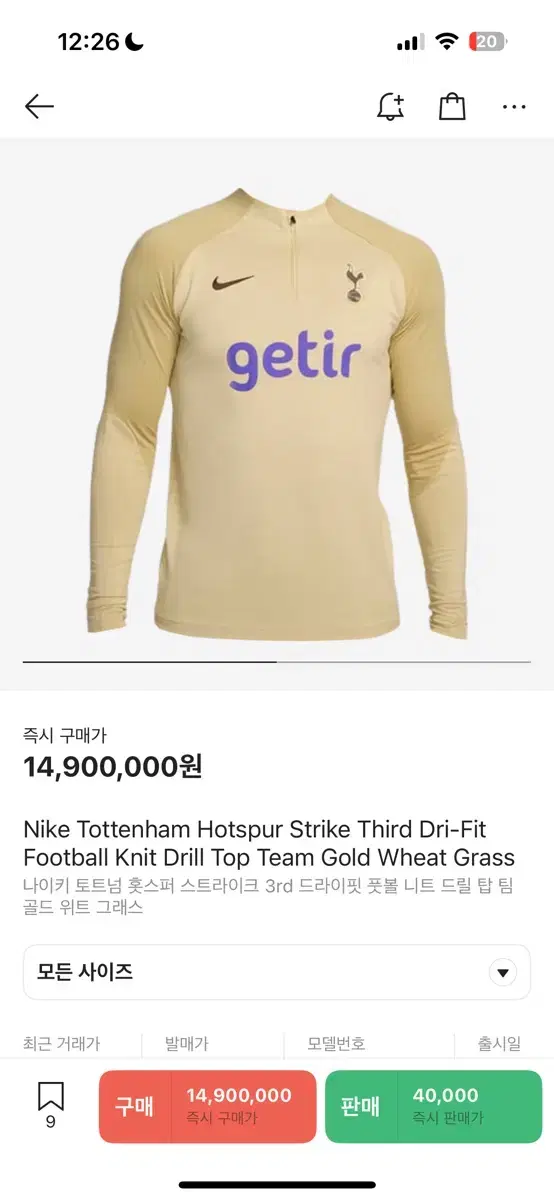The image size is (554, 1200).
Task: Open the Nike Tottenham top product image
Action: coord(277,413)
